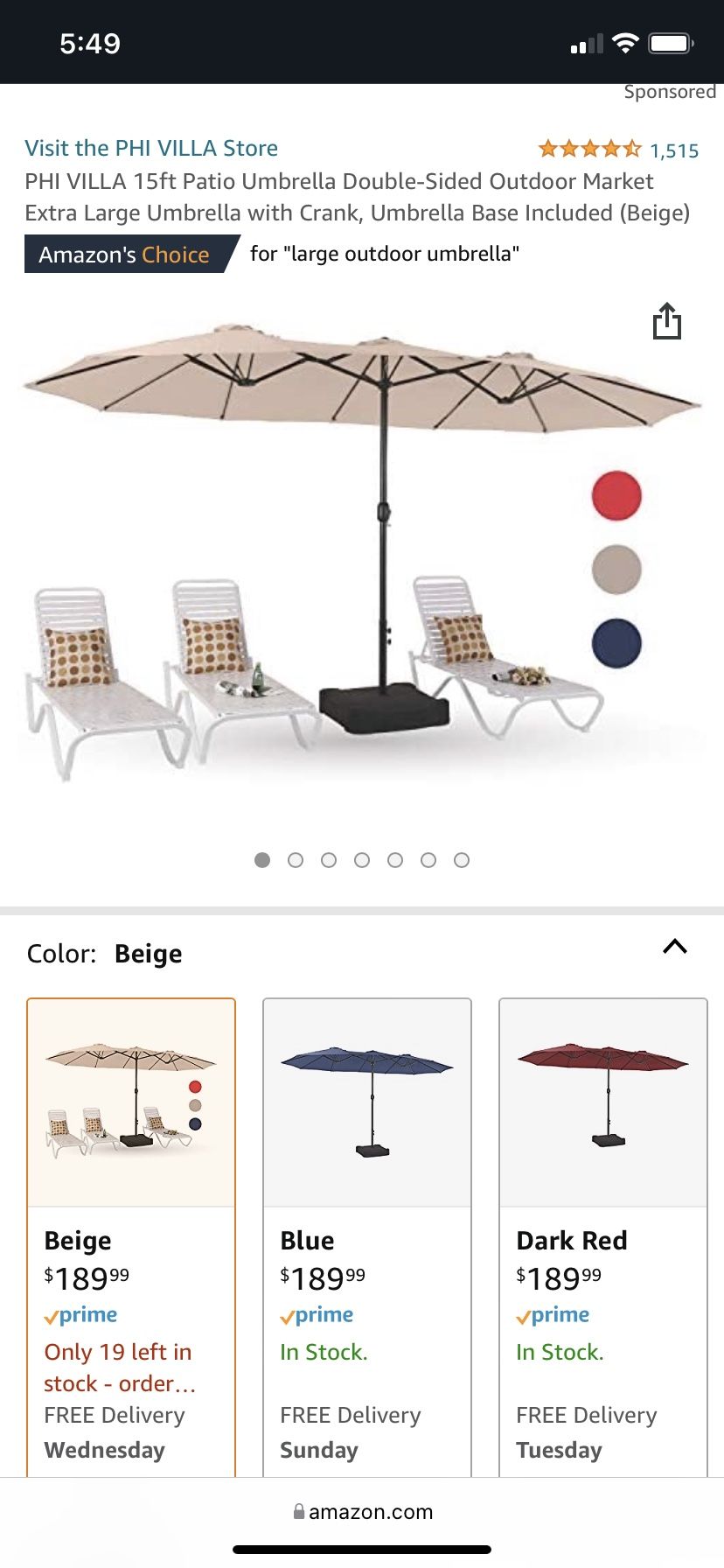
Task: Tap the Sponsored label
Action: click(x=670, y=91)
